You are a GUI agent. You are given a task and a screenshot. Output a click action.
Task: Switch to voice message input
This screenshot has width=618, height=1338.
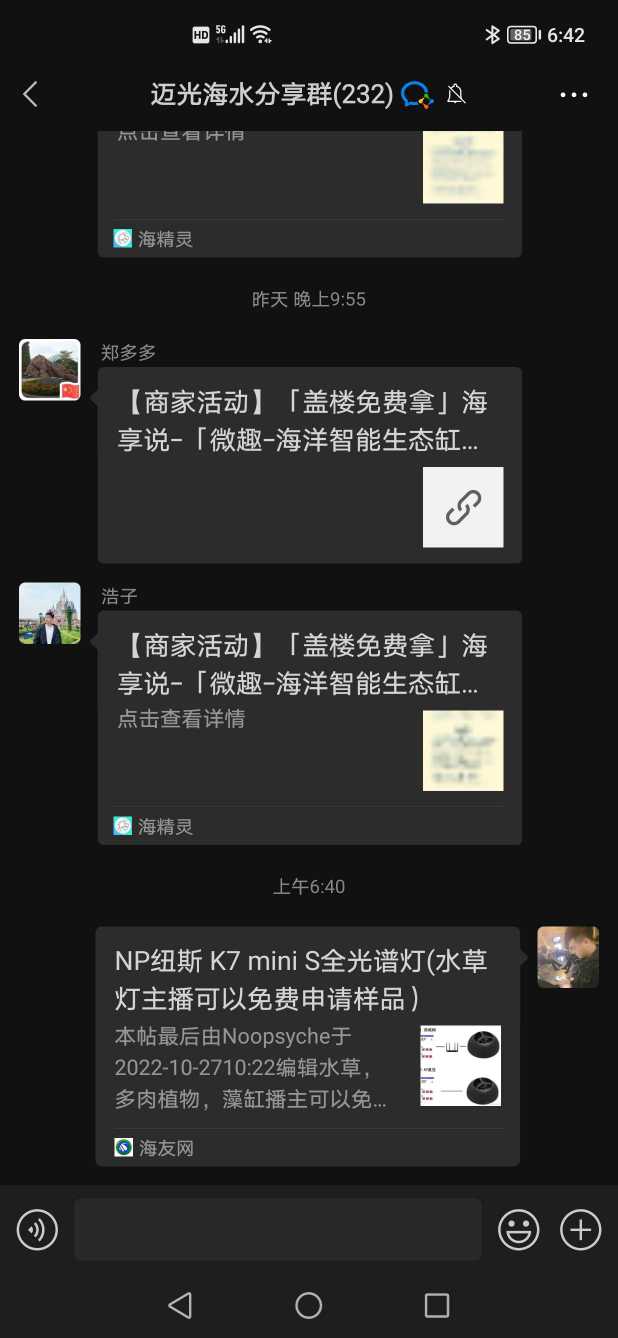tap(38, 1229)
